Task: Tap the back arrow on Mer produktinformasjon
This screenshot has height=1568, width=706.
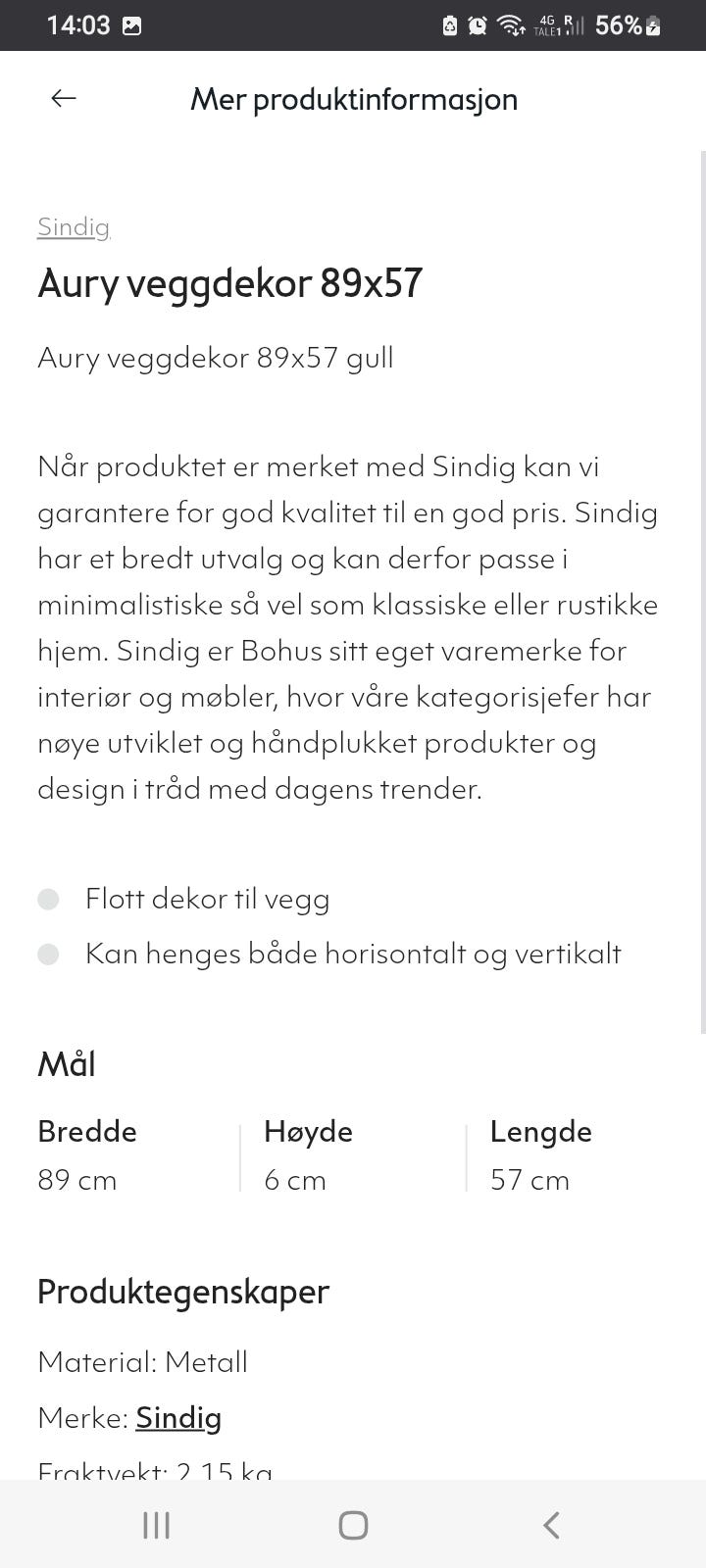Action: (x=62, y=98)
